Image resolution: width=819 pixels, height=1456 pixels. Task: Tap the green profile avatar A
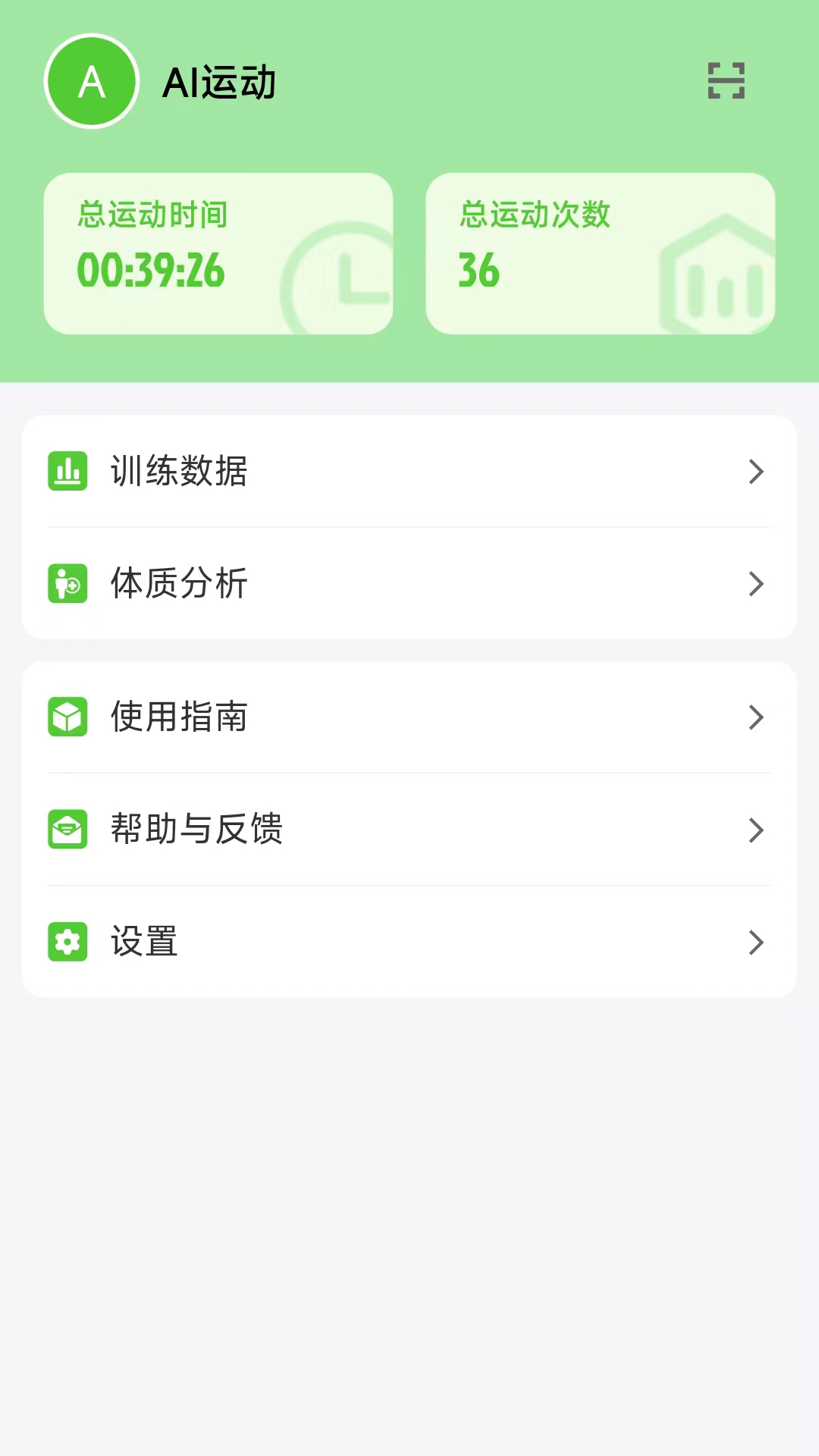92,81
